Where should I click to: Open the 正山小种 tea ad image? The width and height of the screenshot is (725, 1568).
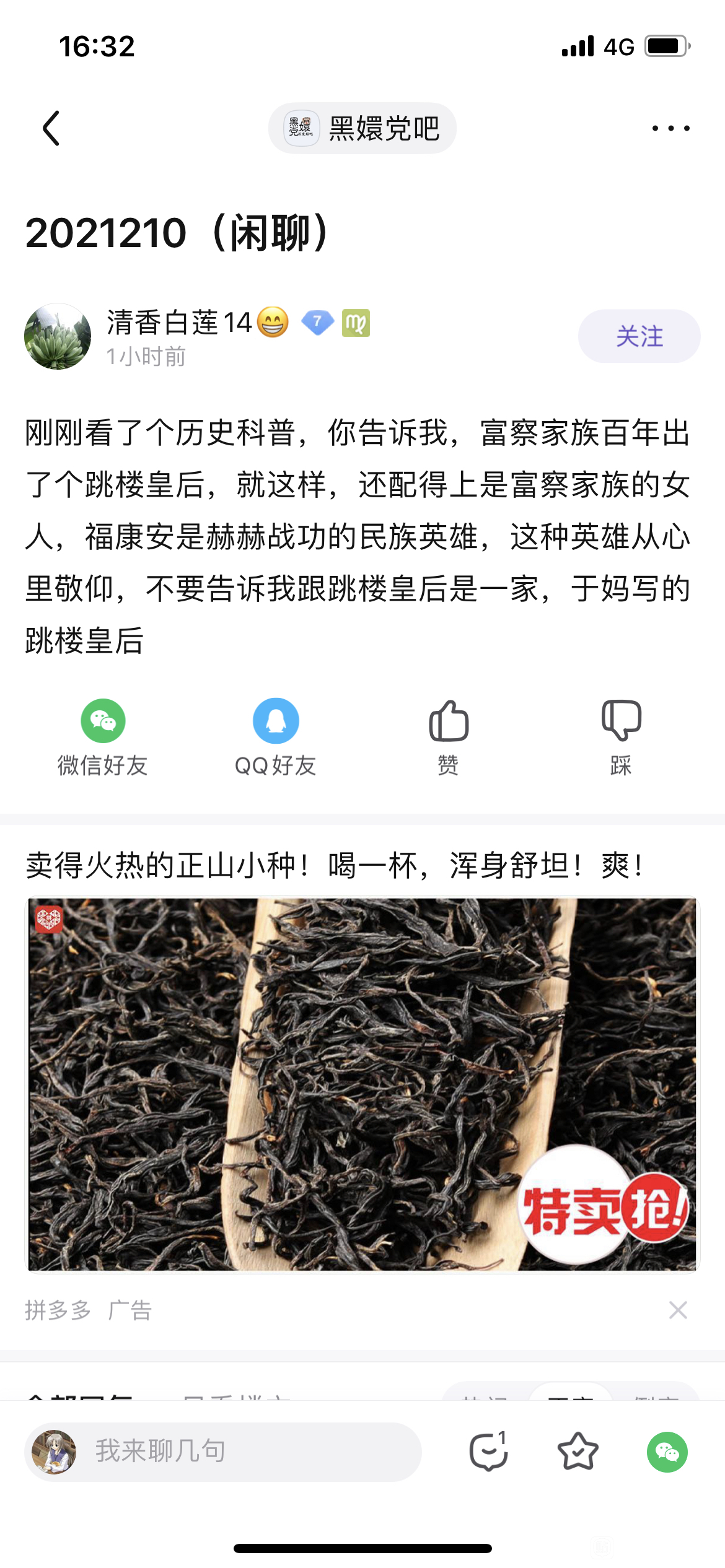362,1084
